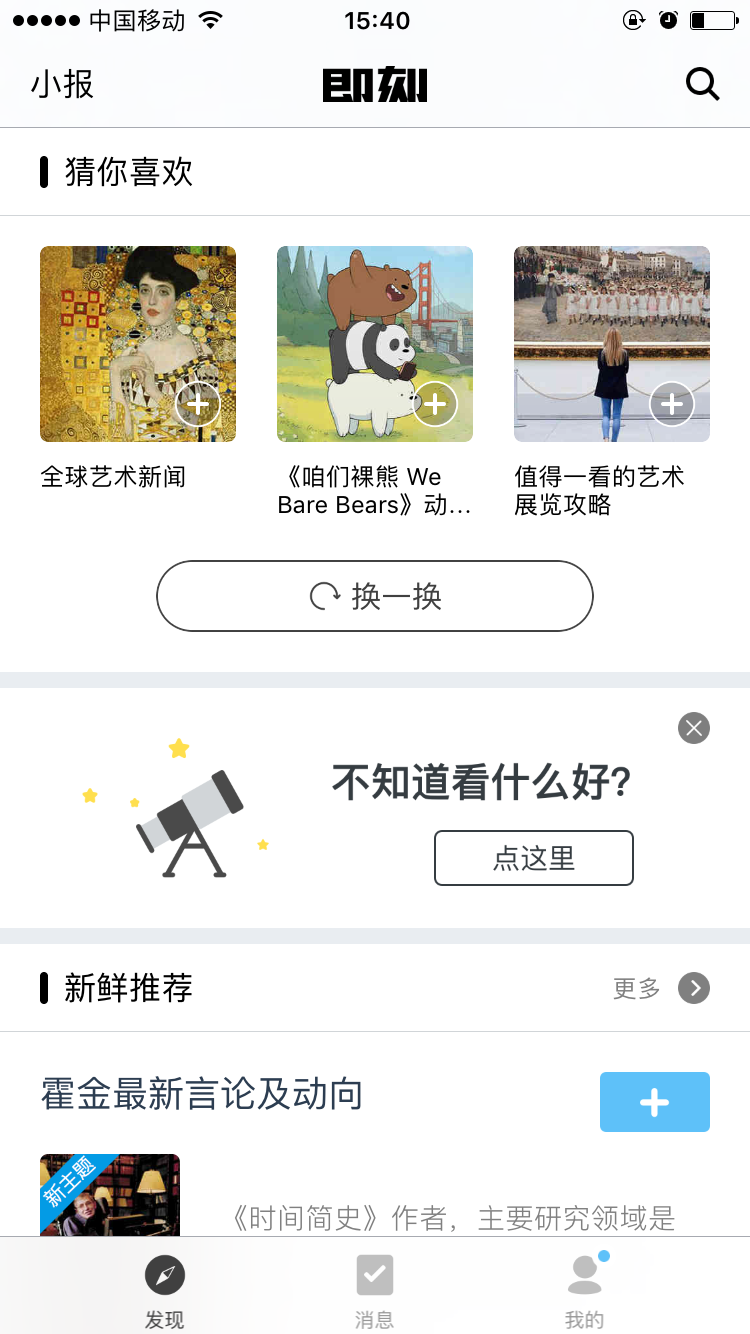The height and width of the screenshot is (1334, 750).
Task: Open search with the magnifier icon
Action: click(703, 84)
